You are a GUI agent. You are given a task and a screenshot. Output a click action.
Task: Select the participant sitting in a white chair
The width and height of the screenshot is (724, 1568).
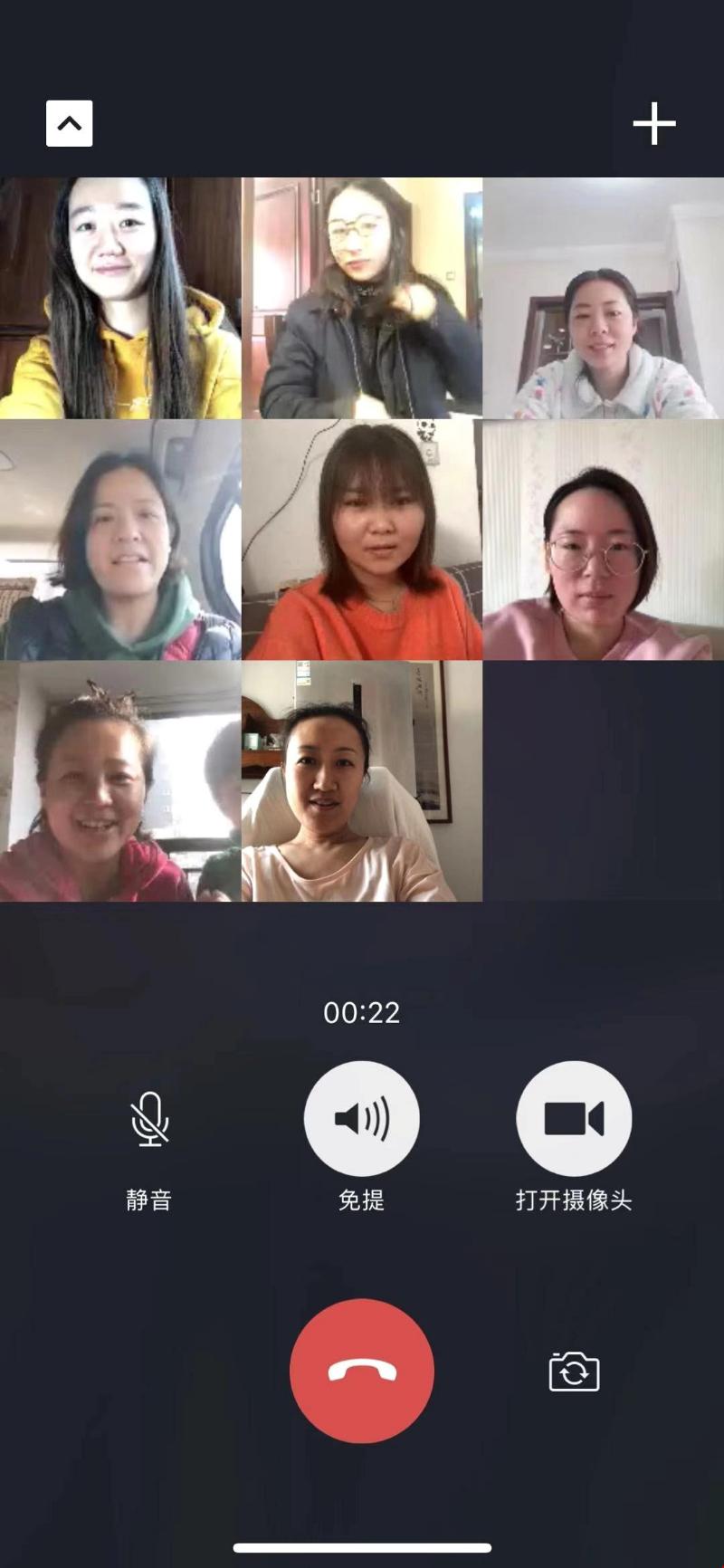(x=362, y=781)
